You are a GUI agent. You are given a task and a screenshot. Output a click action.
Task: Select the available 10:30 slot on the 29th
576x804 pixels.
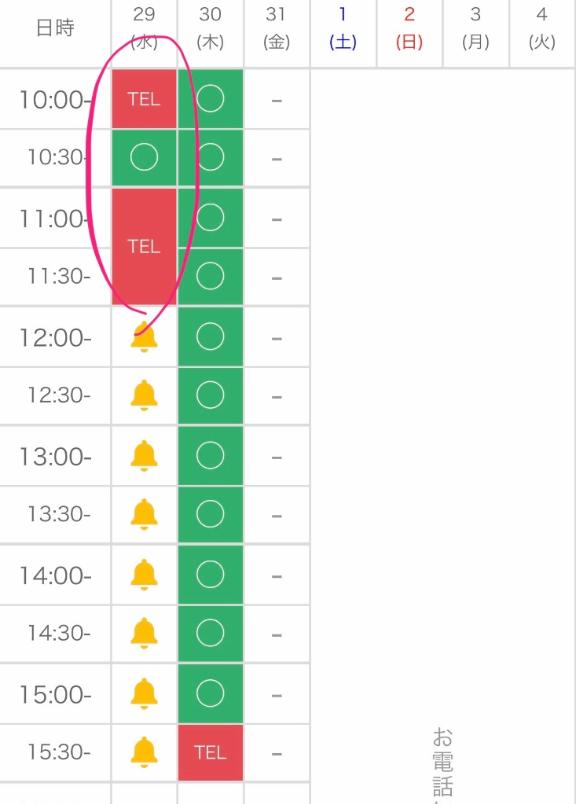144,157
